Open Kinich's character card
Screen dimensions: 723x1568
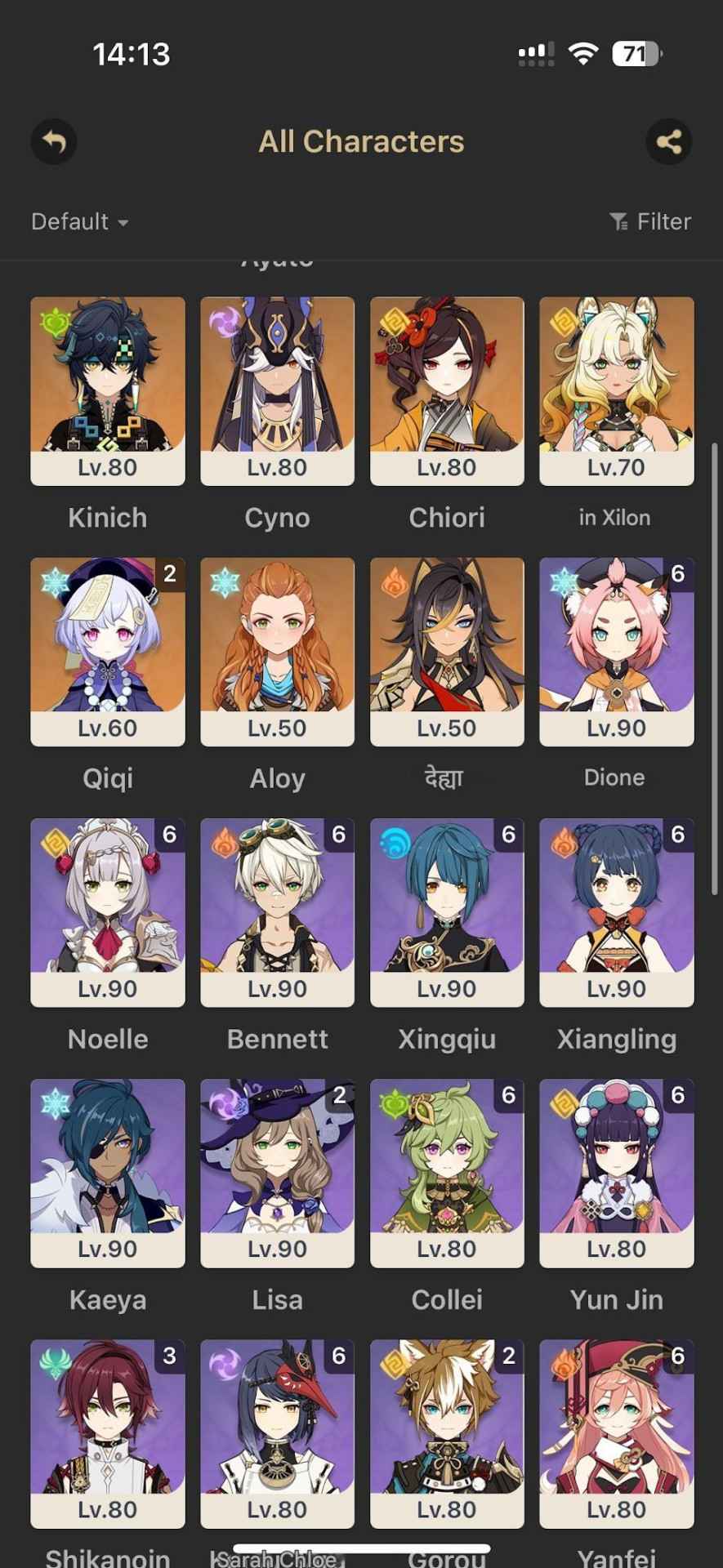tap(108, 390)
